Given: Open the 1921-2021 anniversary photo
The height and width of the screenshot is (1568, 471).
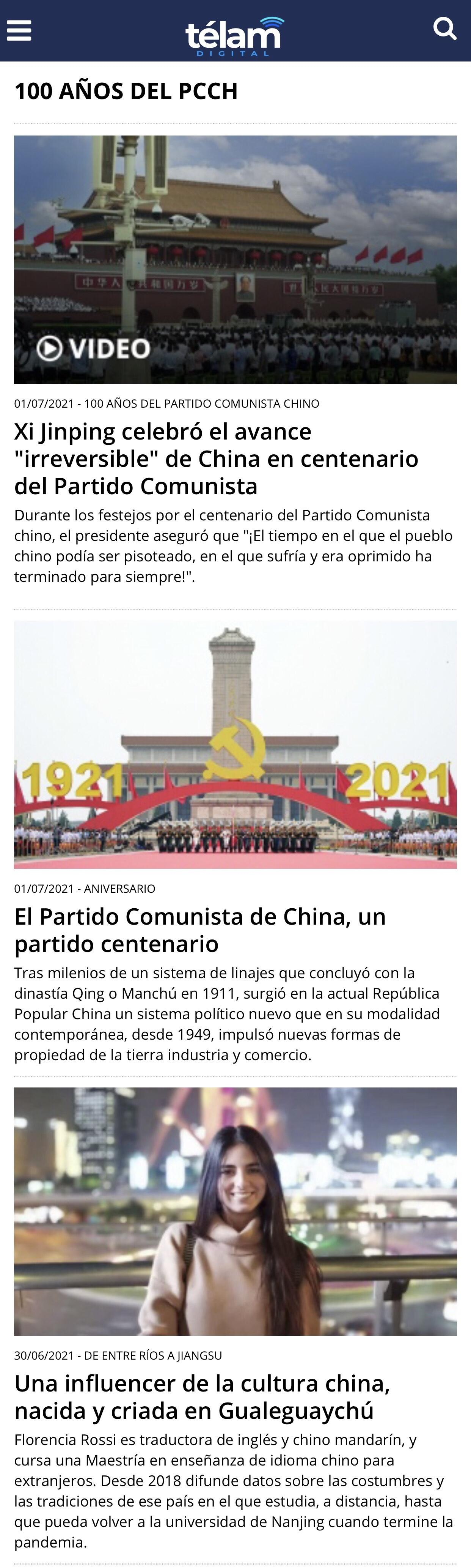Looking at the screenshot, I should tap(235, 744).
